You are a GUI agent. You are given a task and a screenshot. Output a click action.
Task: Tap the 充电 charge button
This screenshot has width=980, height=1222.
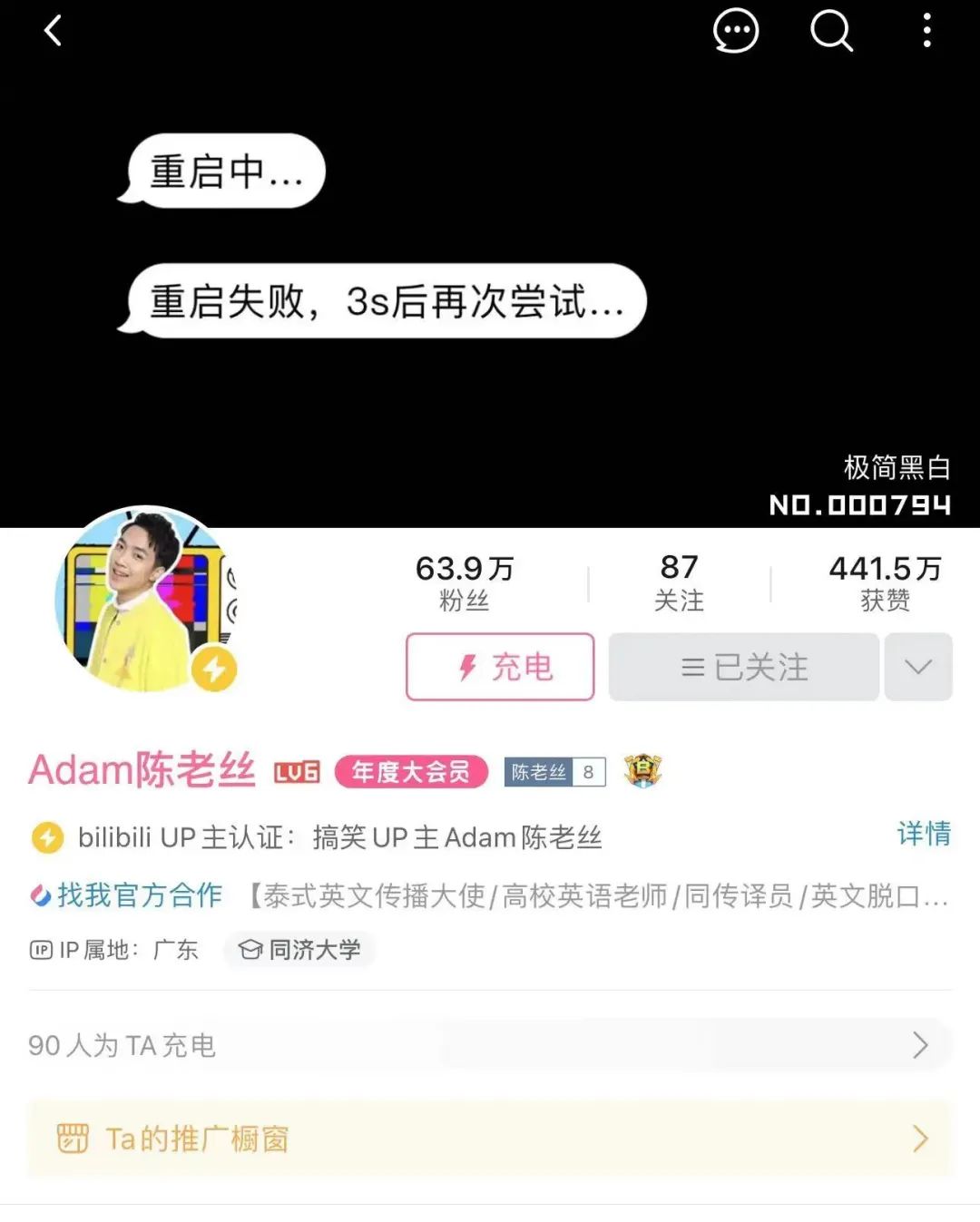point(500,667)
